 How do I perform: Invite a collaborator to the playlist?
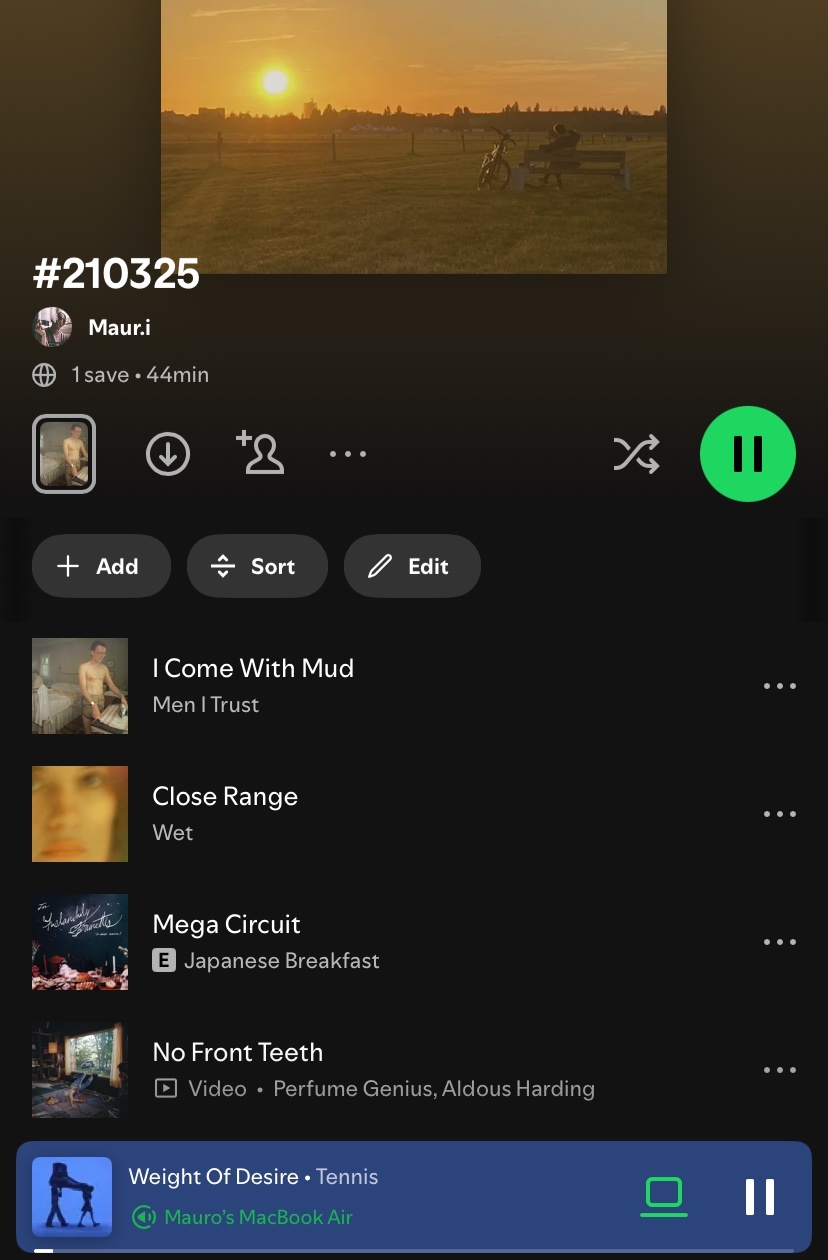click(260, 453)
